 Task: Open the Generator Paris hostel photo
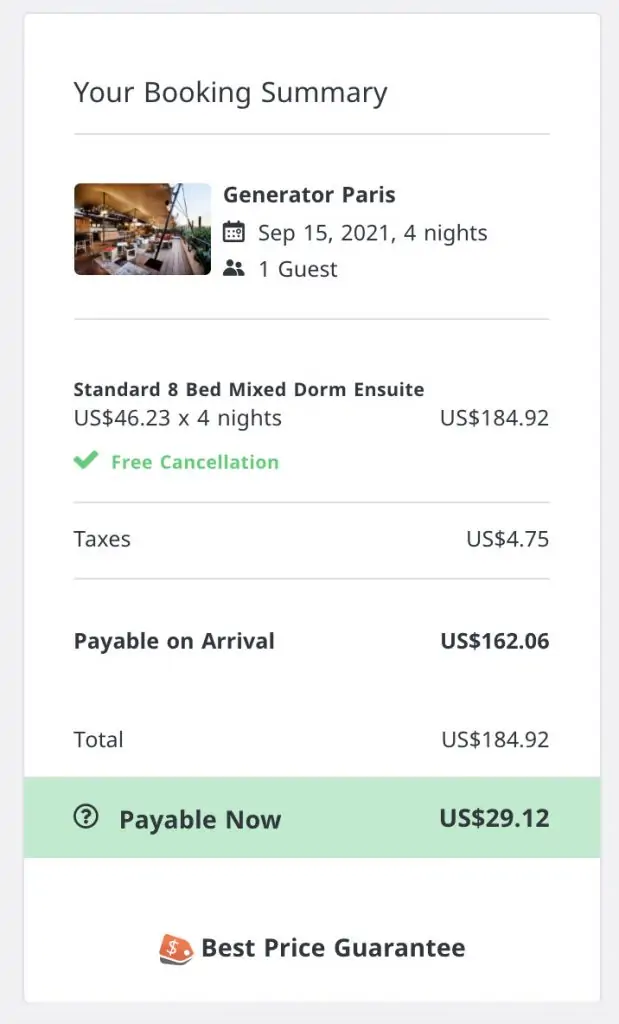coord(142,229)
